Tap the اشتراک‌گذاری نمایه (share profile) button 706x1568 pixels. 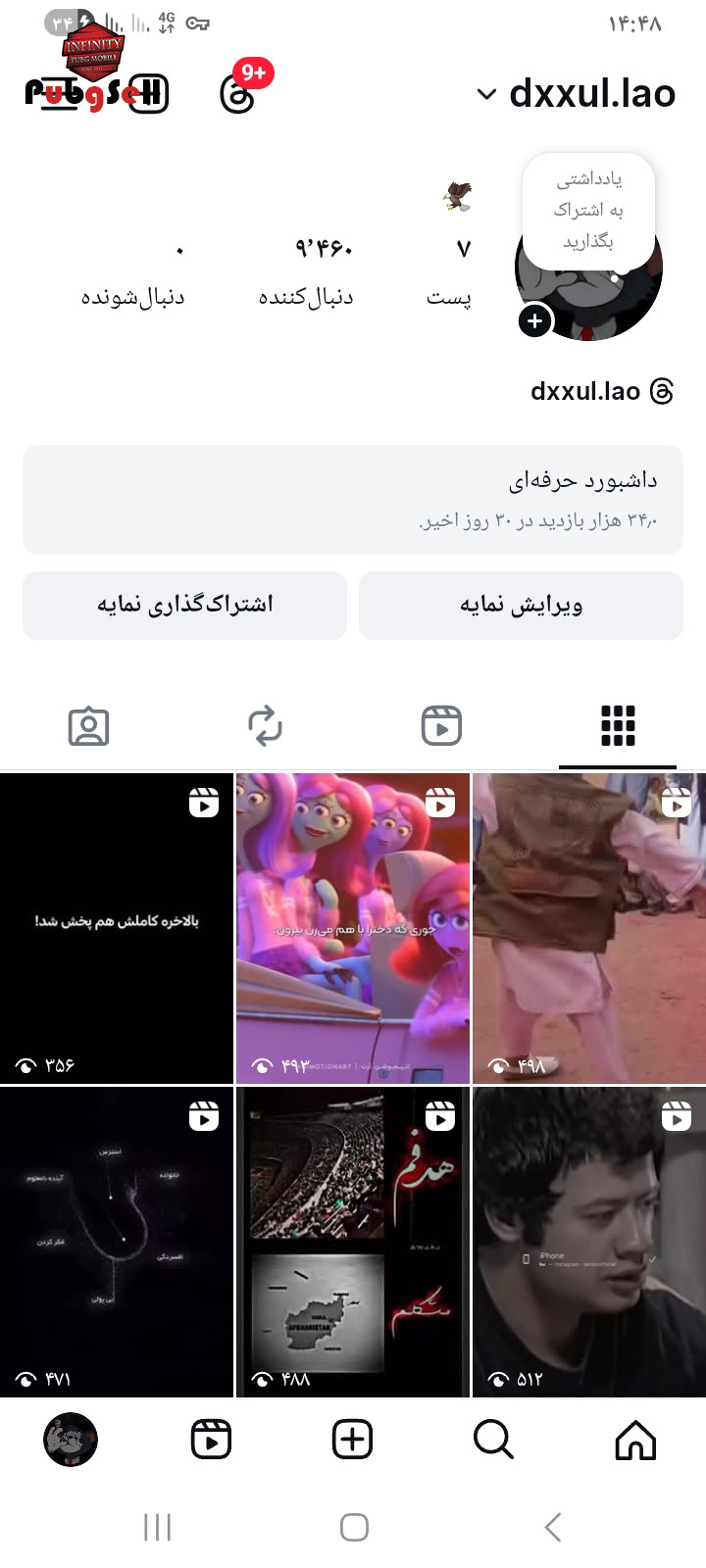(x=184, y=605)
